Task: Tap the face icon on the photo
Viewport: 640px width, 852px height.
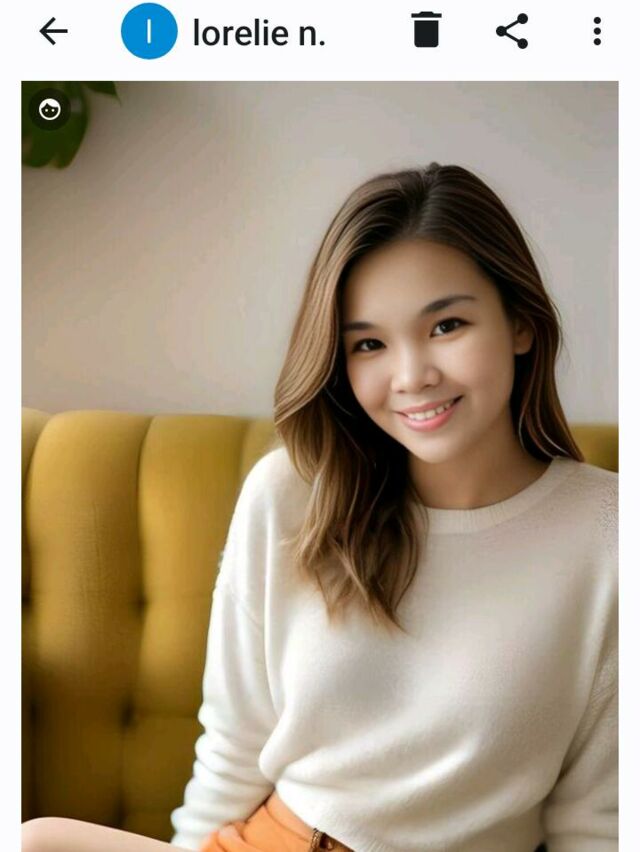Action: tap(50, 110)
